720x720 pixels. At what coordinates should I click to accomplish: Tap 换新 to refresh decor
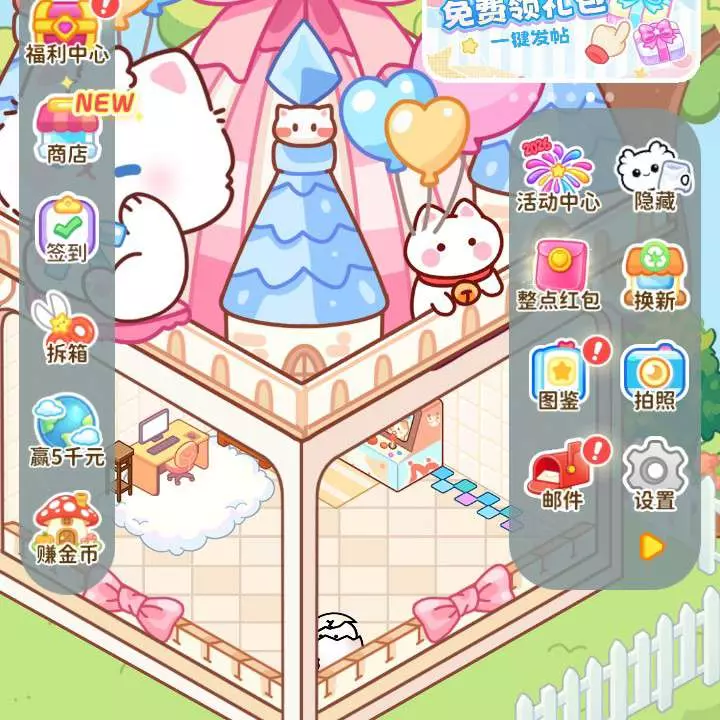click(x=655, y=273)
